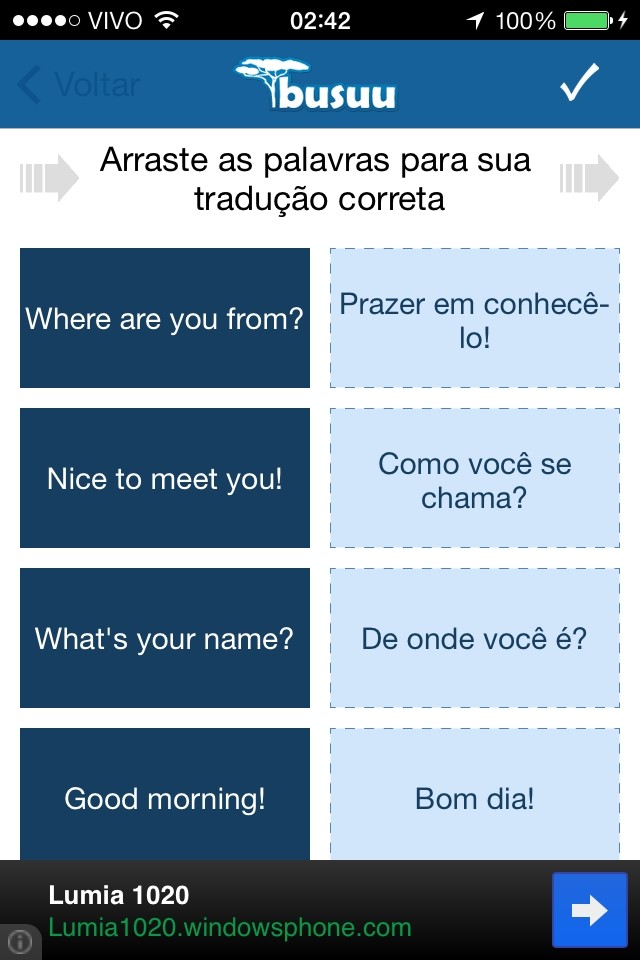Open the ad info icon
The image size is (640, 960).
click(20, 940)
